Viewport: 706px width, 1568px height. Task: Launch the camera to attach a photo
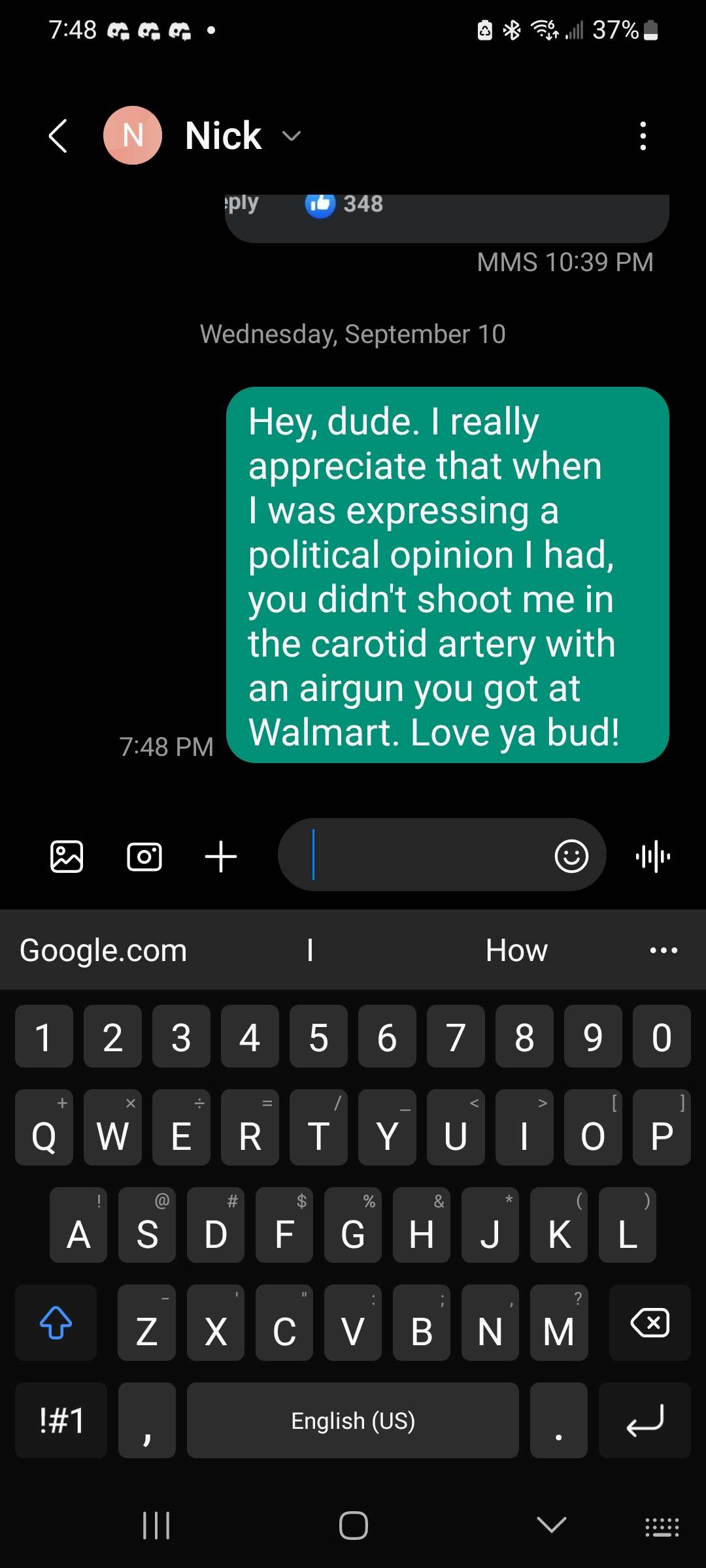(144, 857)
